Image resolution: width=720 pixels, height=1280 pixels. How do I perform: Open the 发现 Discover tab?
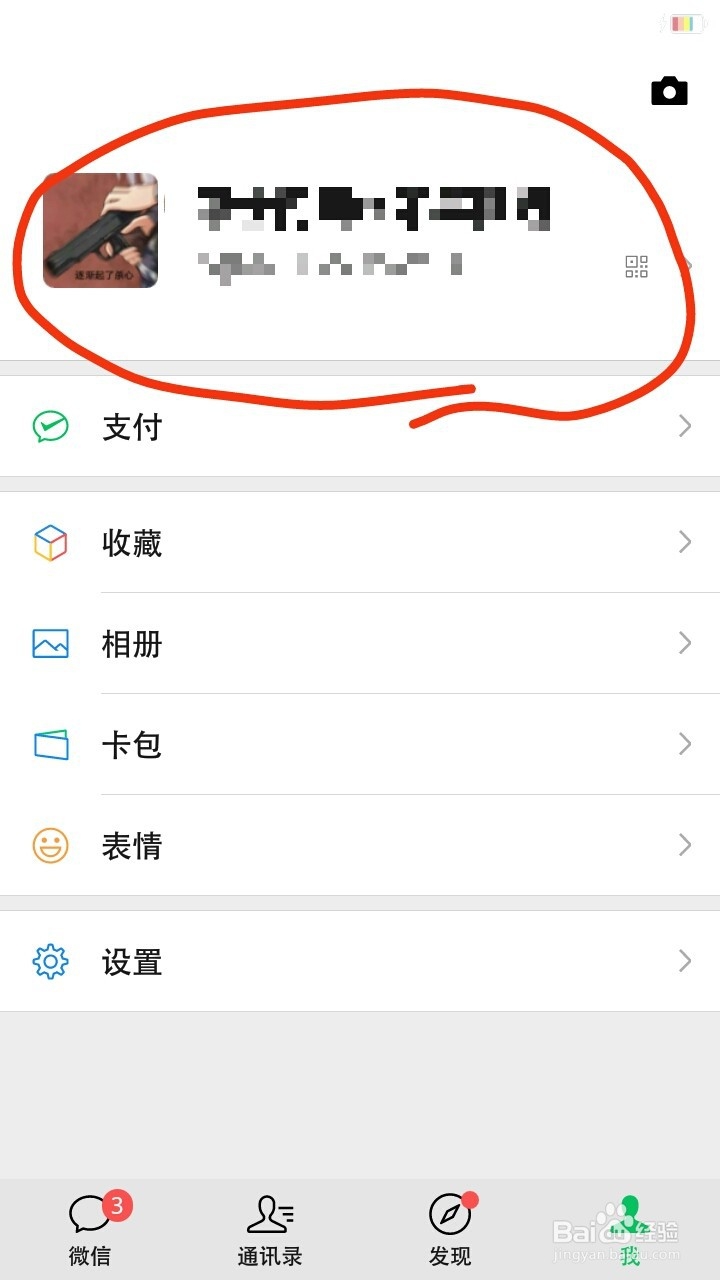[450, 1228]
